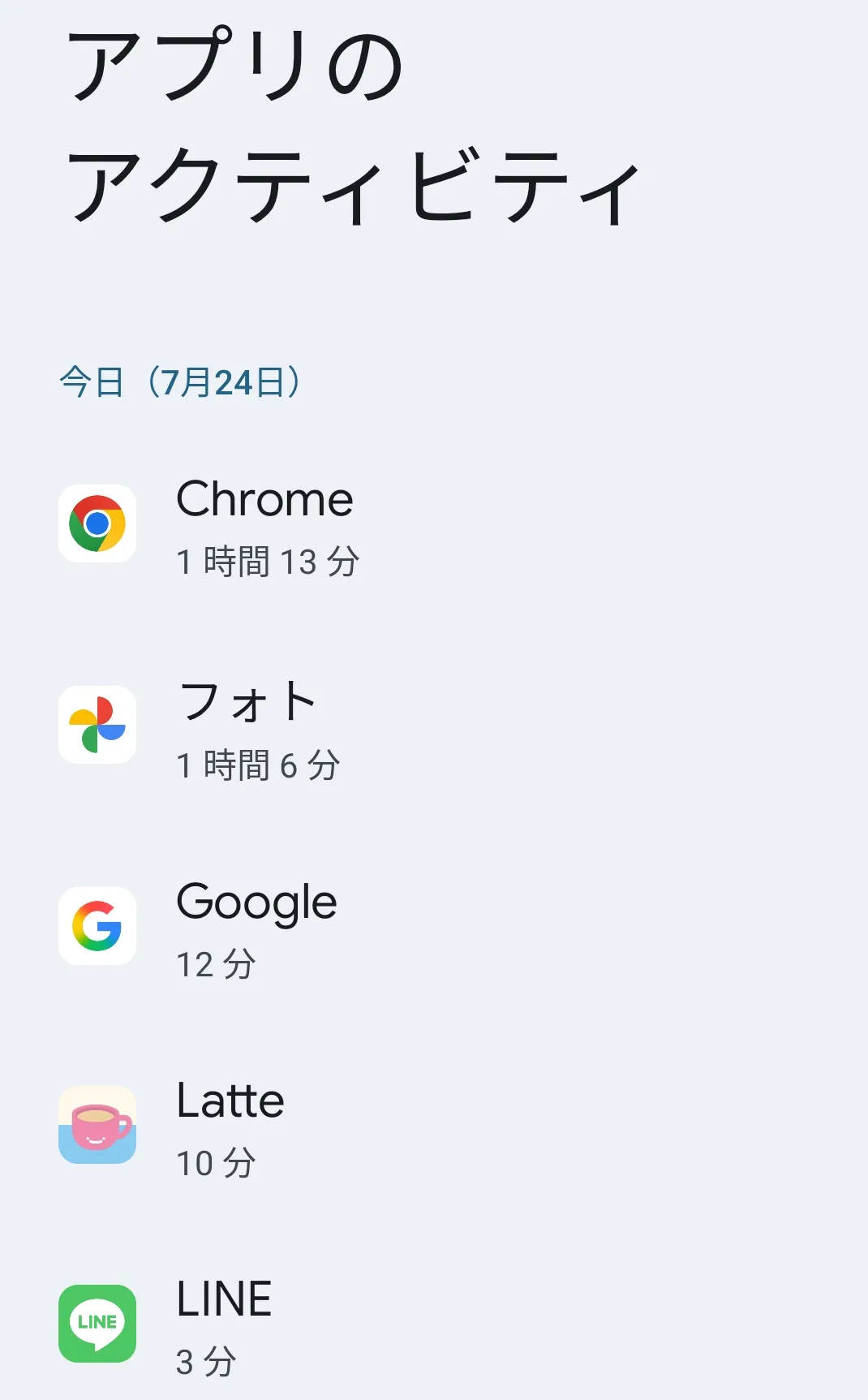Open Chrome app activity details
868x1400 pixels.
[x=264, y=525]
